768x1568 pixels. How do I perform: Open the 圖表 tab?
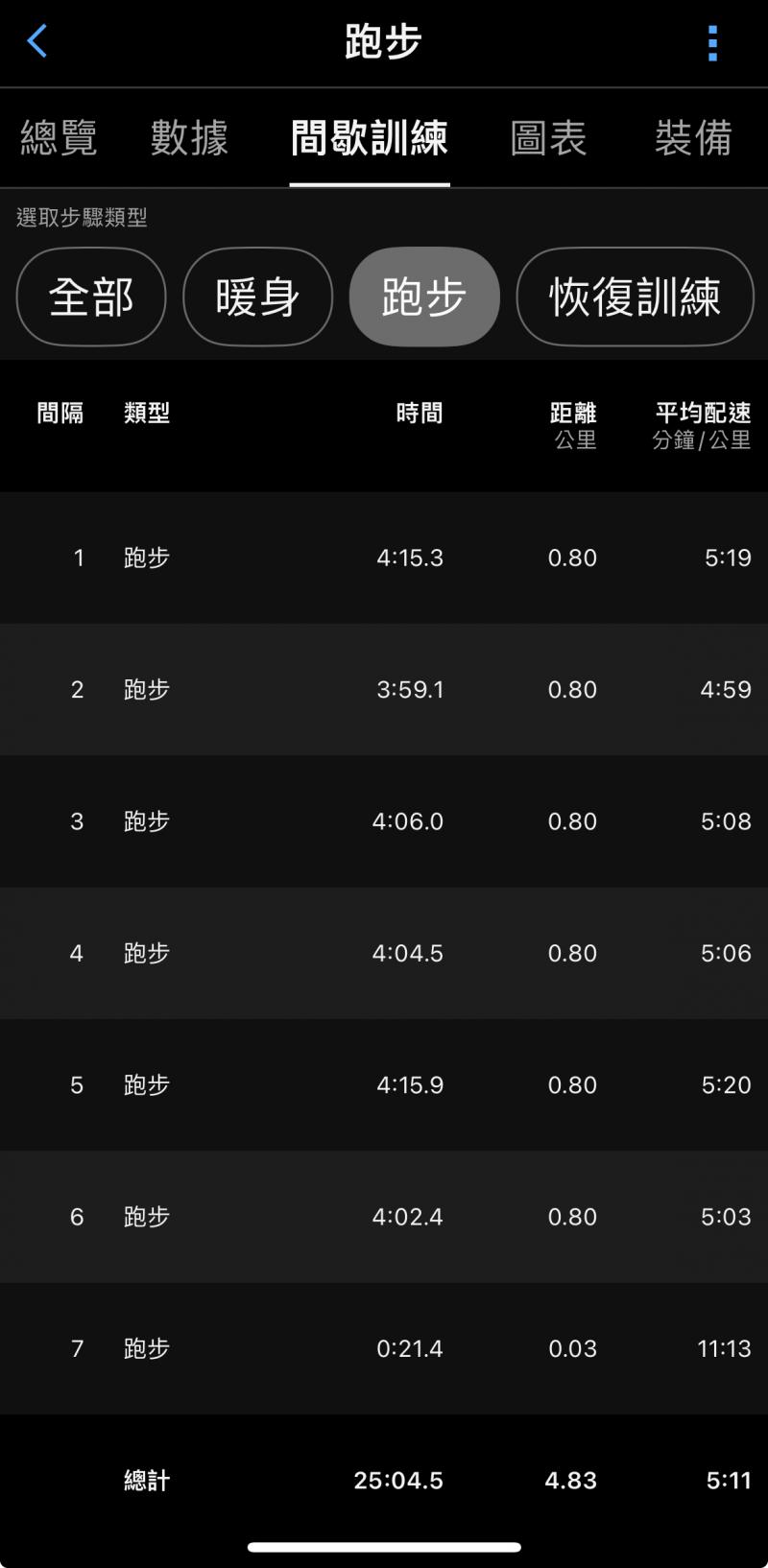point(548,138)
